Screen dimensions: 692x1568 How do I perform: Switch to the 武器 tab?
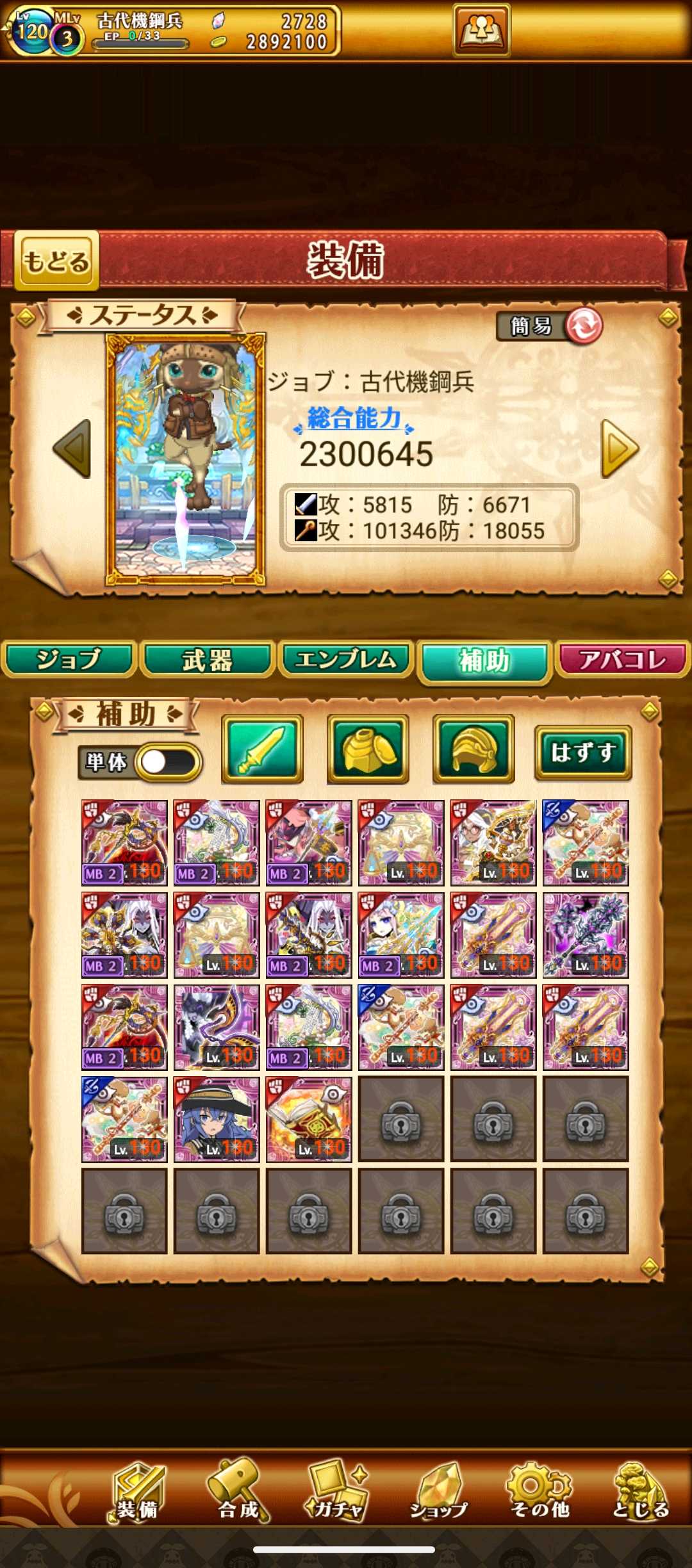[207, 659]
